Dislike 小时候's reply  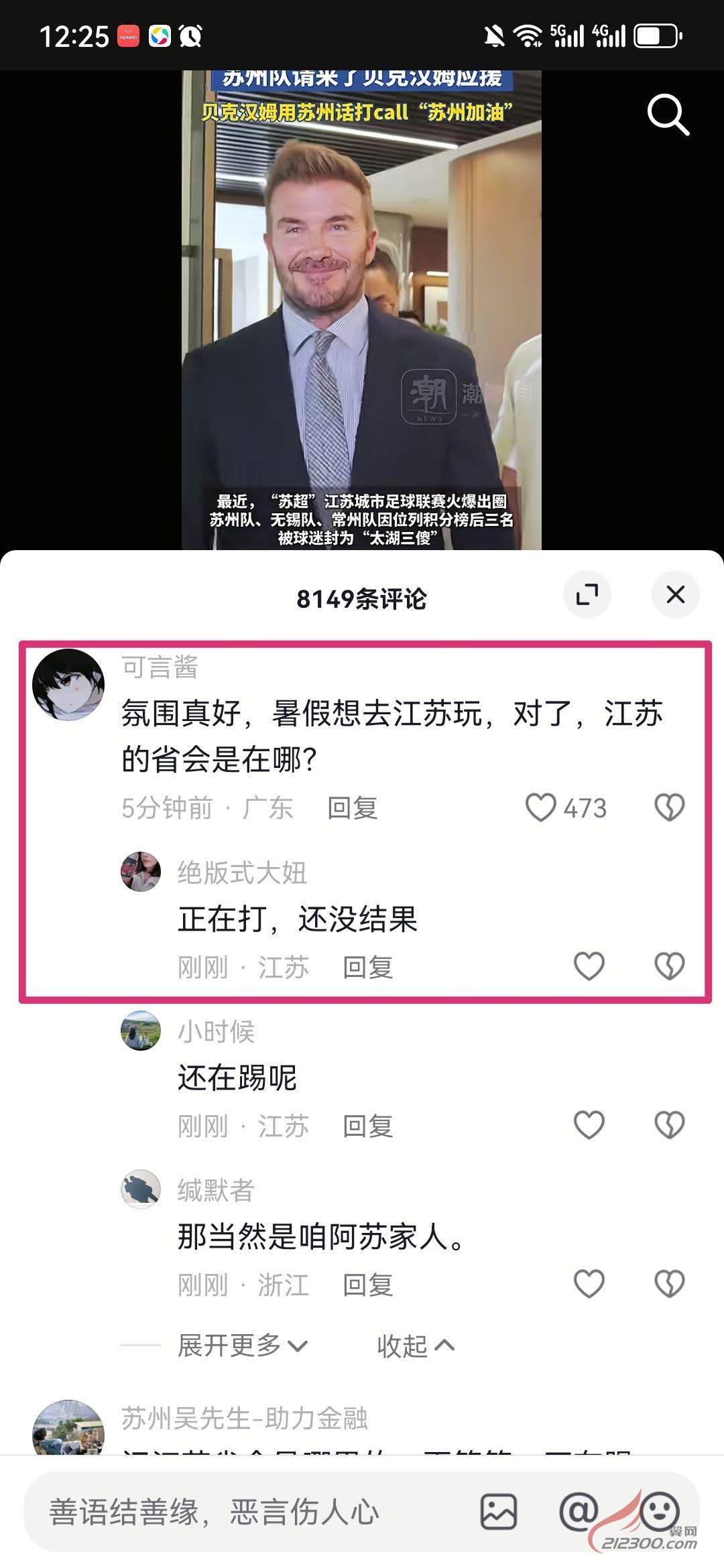[669, 1125]
